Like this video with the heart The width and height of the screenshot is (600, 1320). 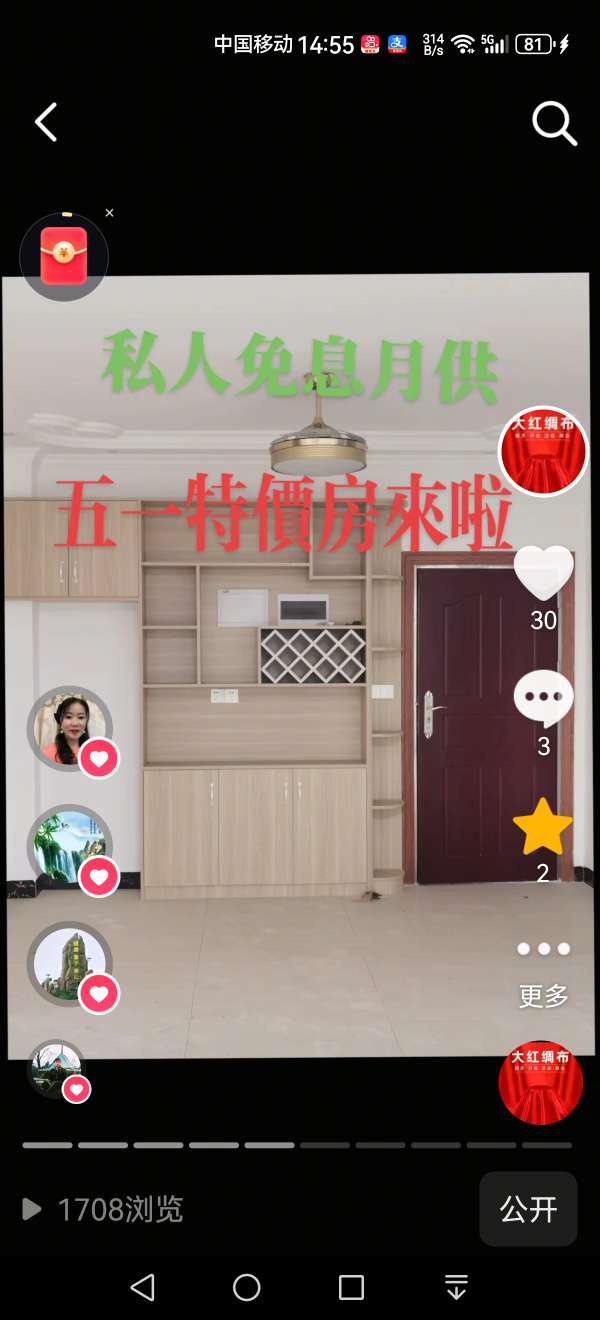(x=543, y=574)
